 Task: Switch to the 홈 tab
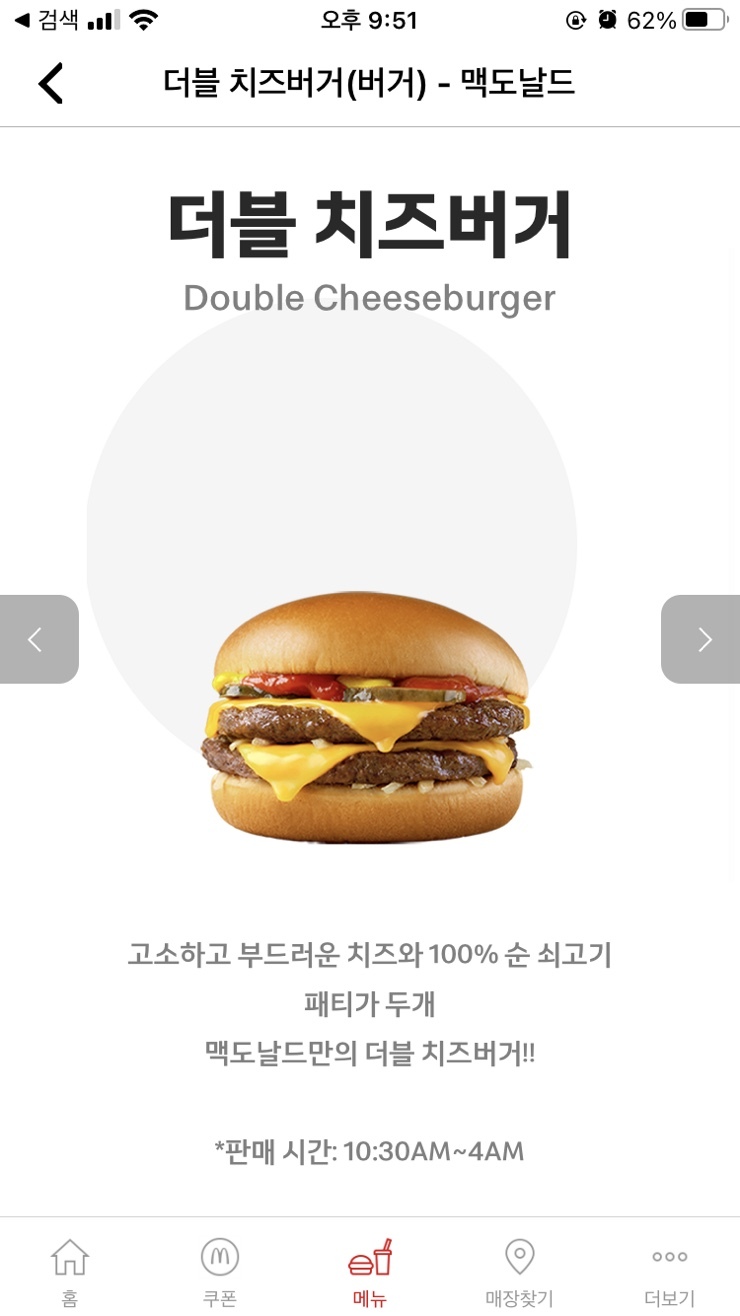click(69, 1270)
